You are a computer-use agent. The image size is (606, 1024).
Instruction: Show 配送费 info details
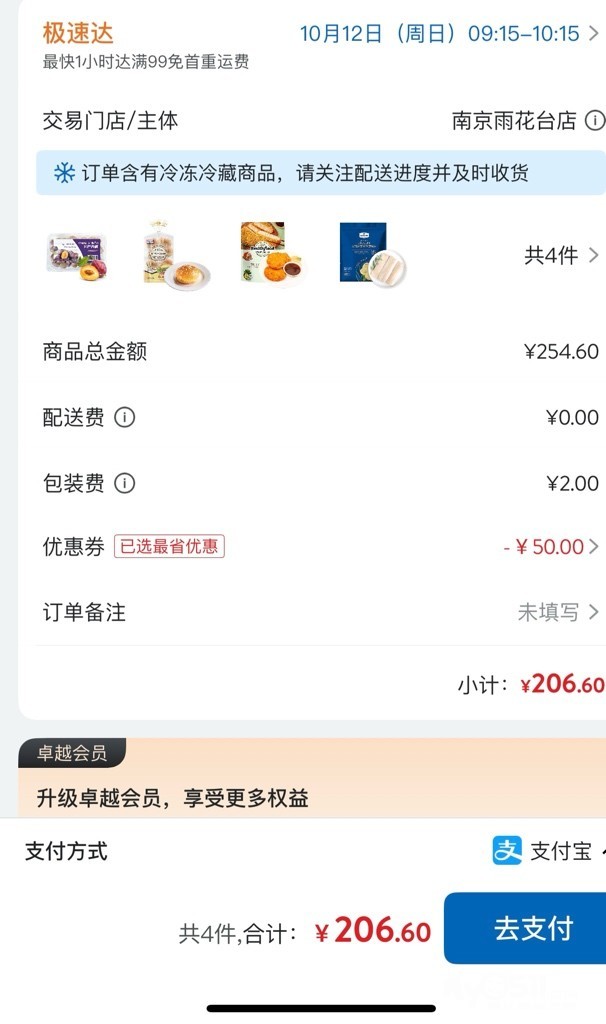125,417
